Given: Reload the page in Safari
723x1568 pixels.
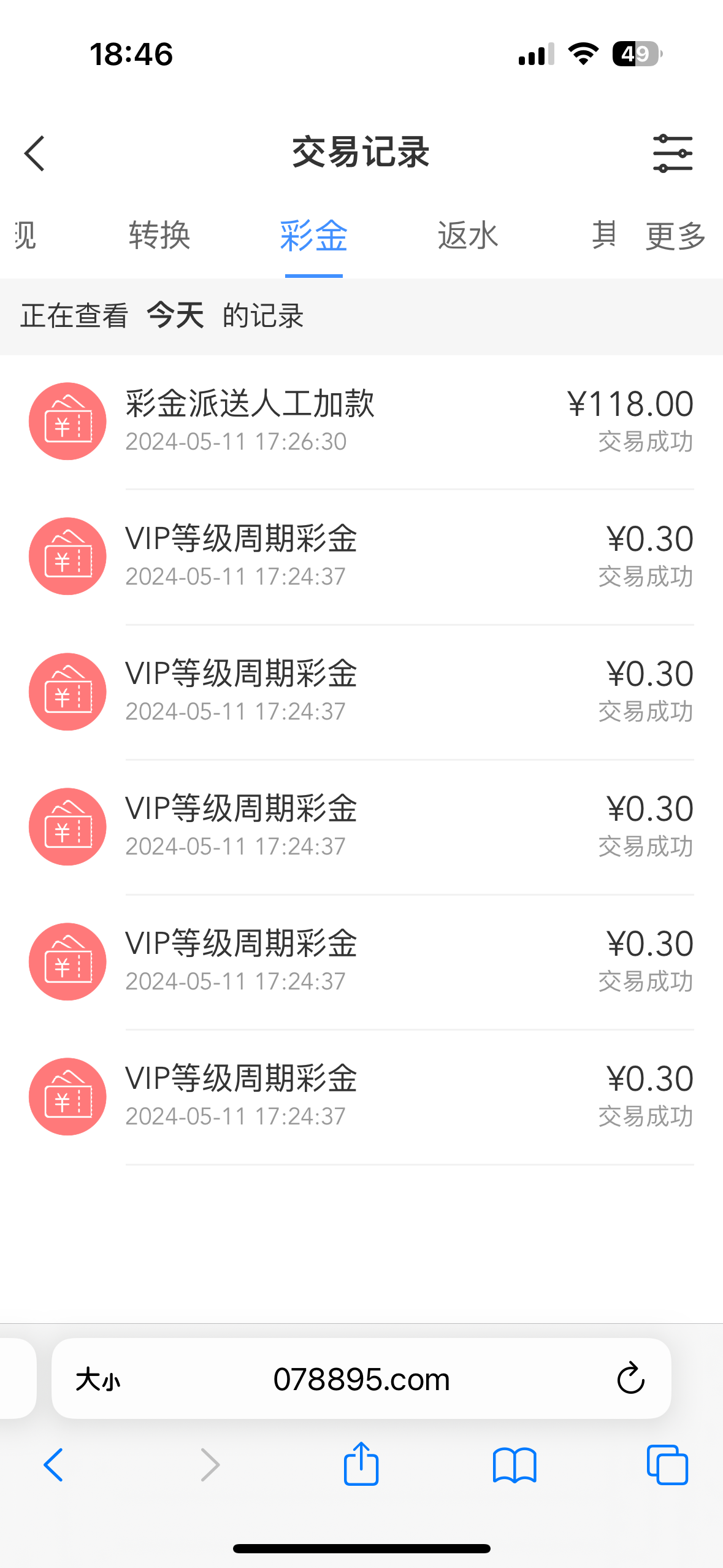Looking at the screenshot, I should point(630,1380).
